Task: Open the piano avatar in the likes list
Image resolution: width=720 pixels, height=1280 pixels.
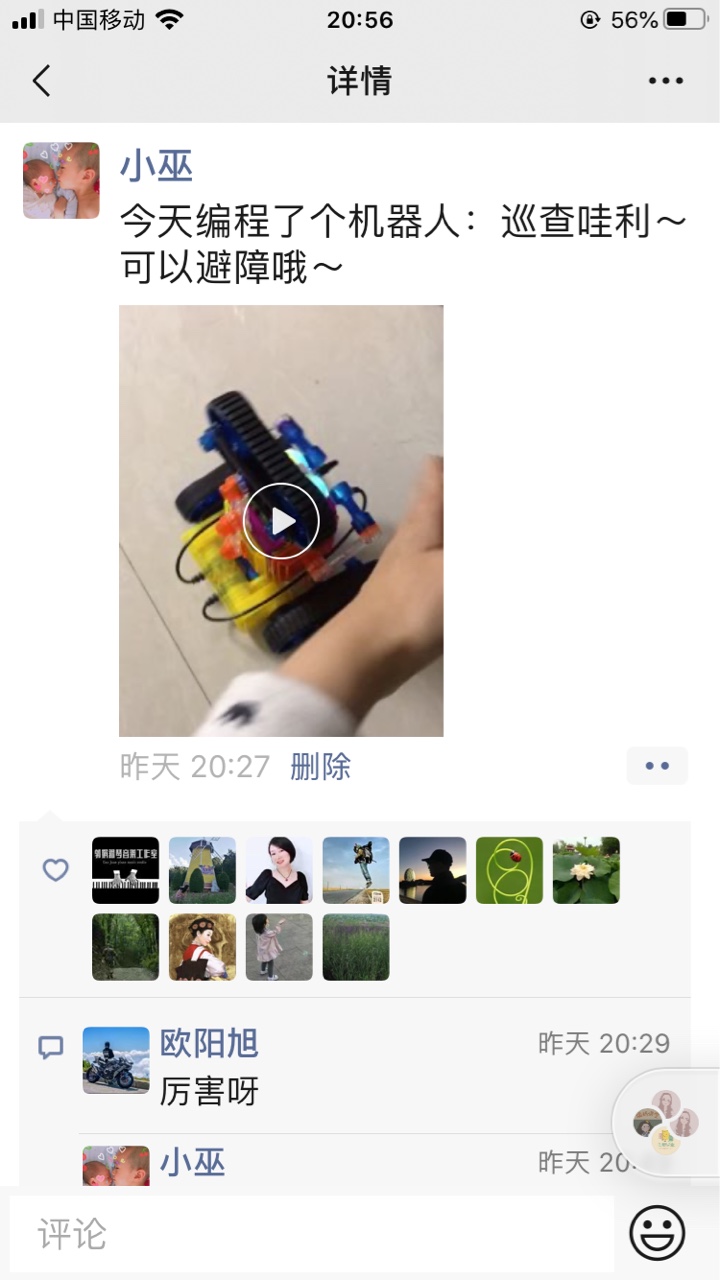Action: pyautogui.click(x=125, y=870)
